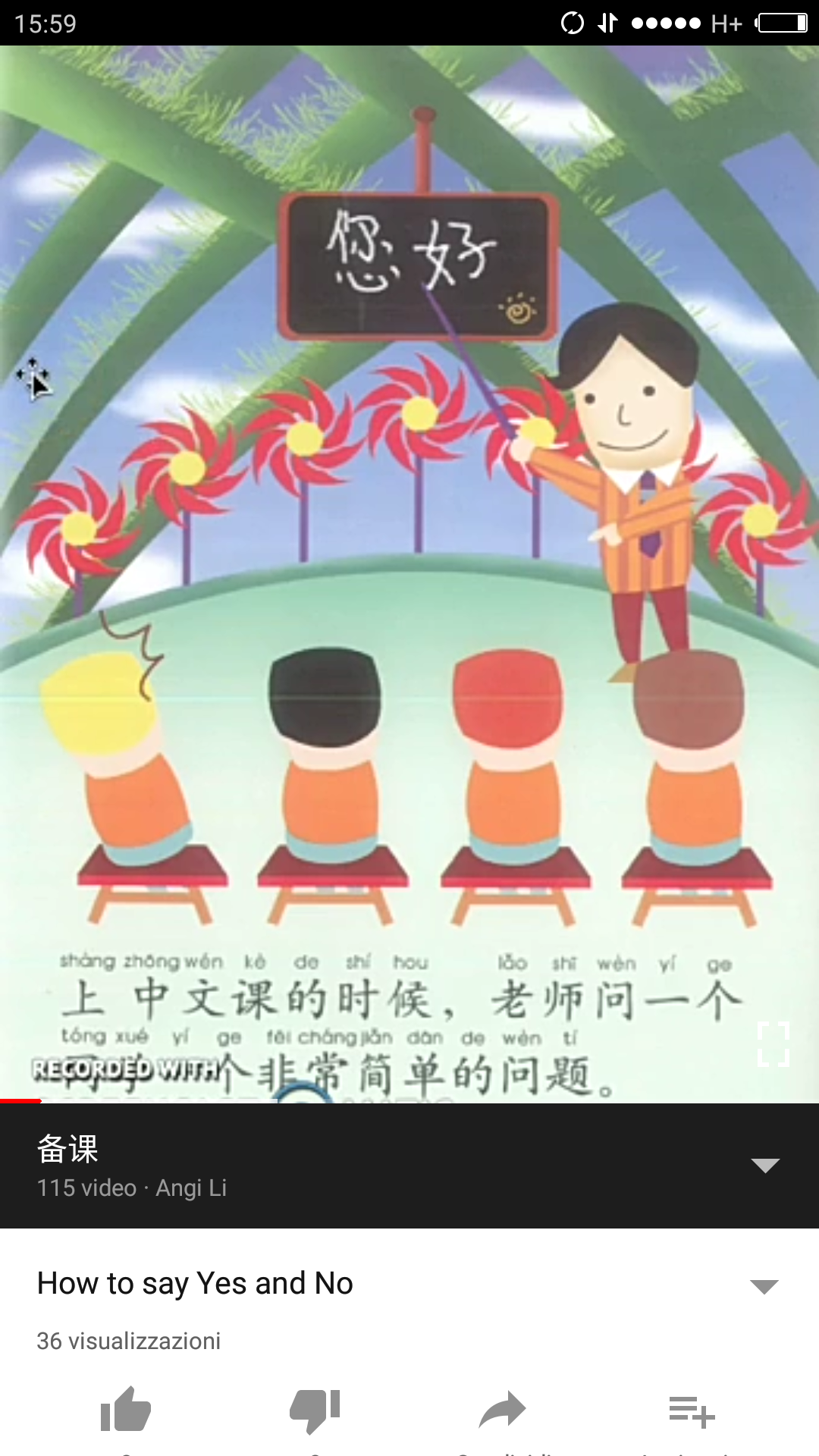Screen dimensions: 819x1456
Task: Like this video with thumbs up
Action: pyautogui.click(x=126, y=1410)
